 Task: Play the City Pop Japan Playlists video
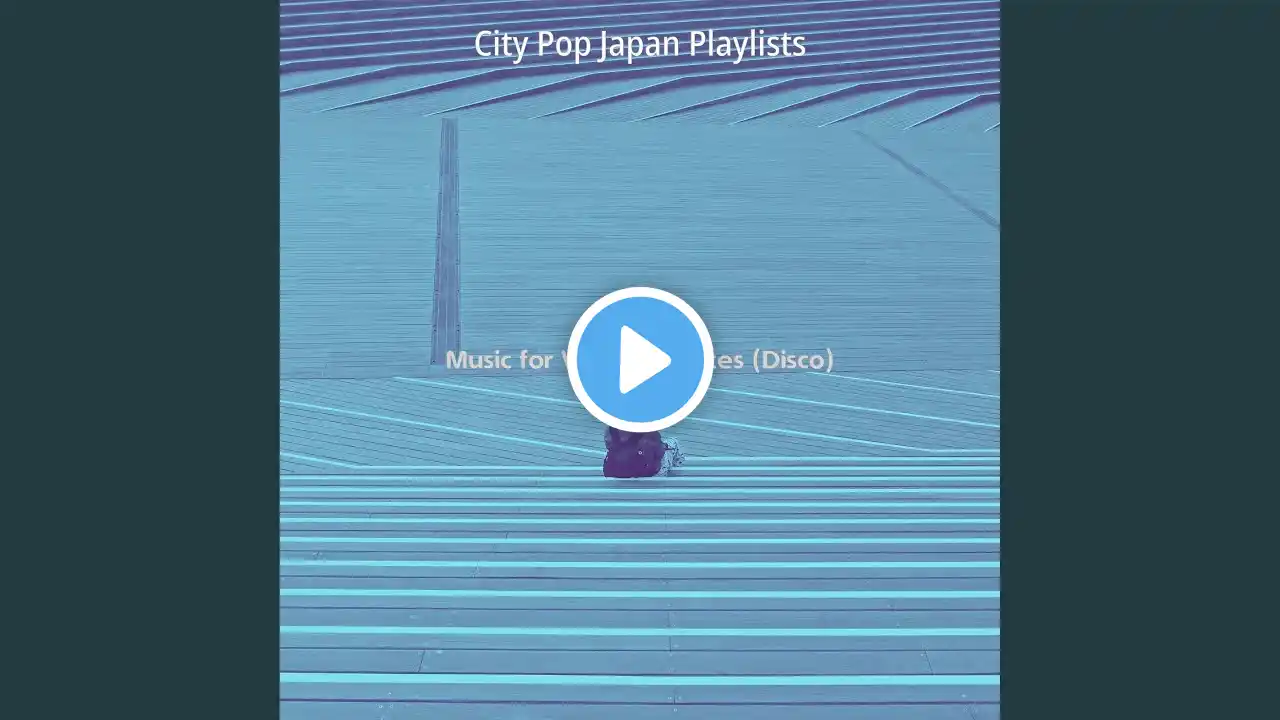pos(640,360)
